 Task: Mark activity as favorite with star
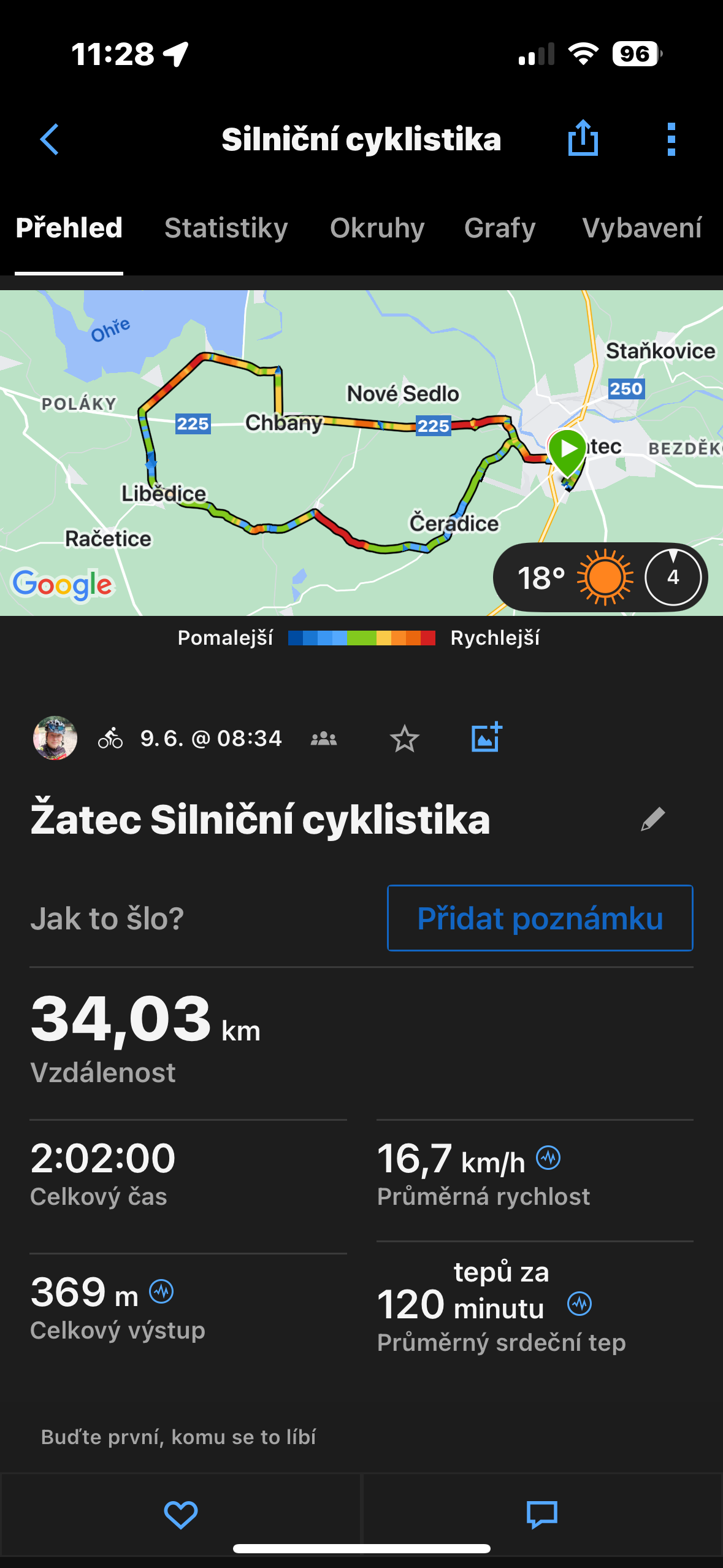405,739
